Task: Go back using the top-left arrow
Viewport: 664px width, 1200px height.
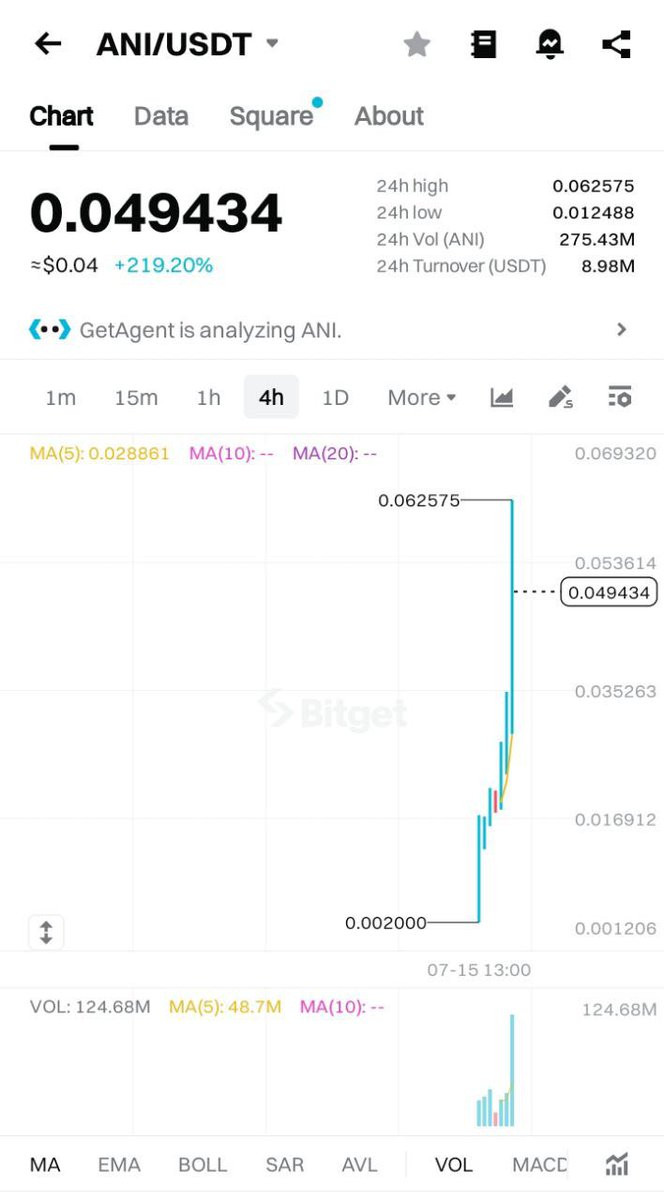Action: click(47, 44)
